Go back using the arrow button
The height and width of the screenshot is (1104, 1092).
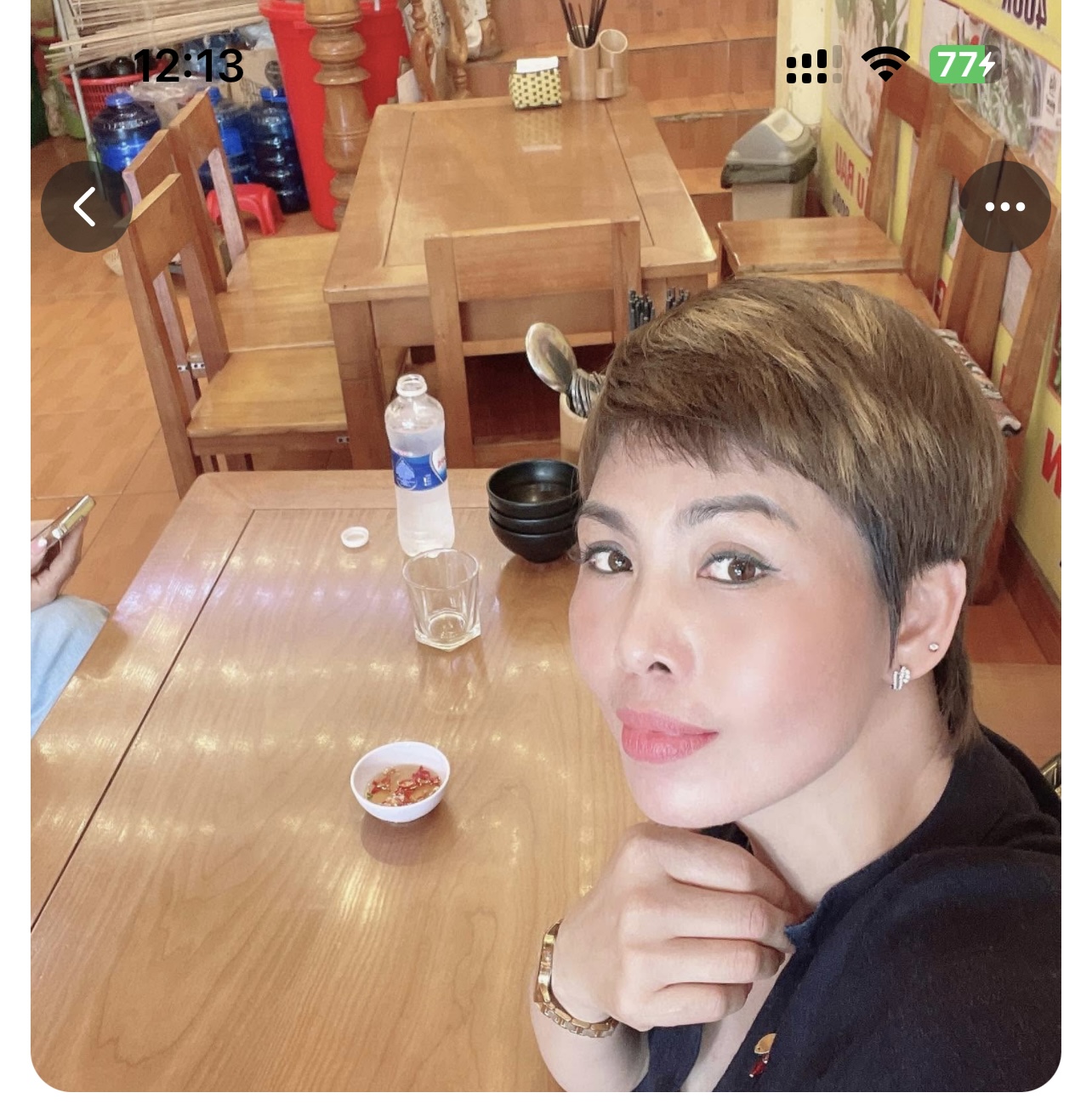[85, 207]
